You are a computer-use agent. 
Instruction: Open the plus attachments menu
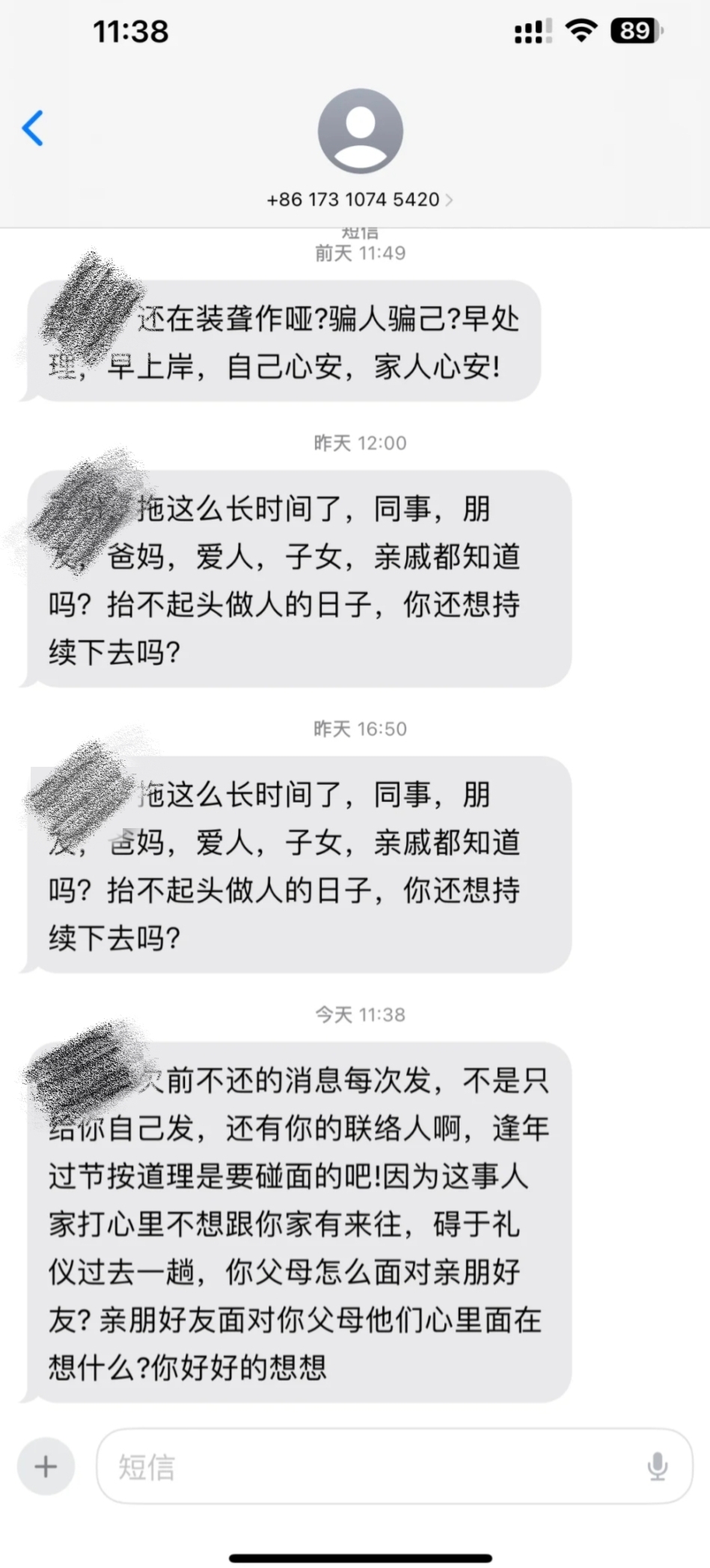coord(46,1466)
